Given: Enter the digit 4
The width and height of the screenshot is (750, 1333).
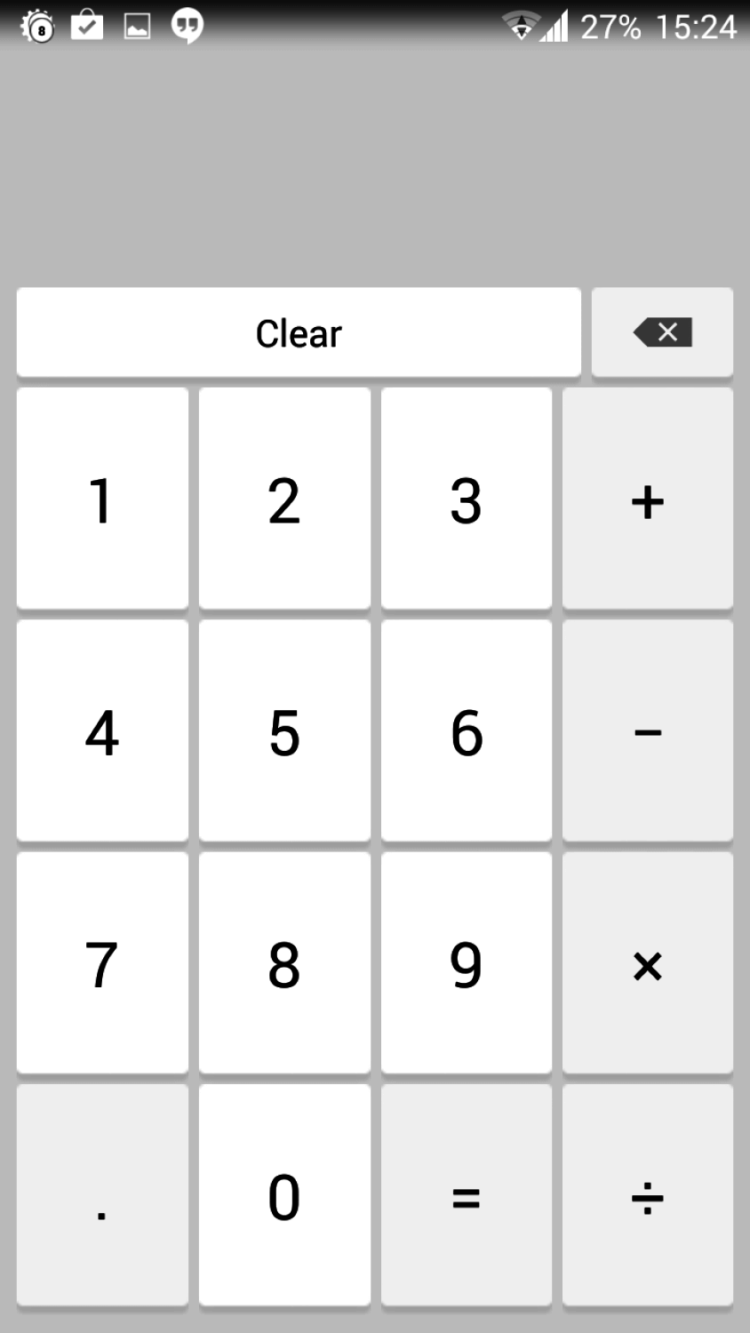Looking at the screenshot, I should [102, 731].
